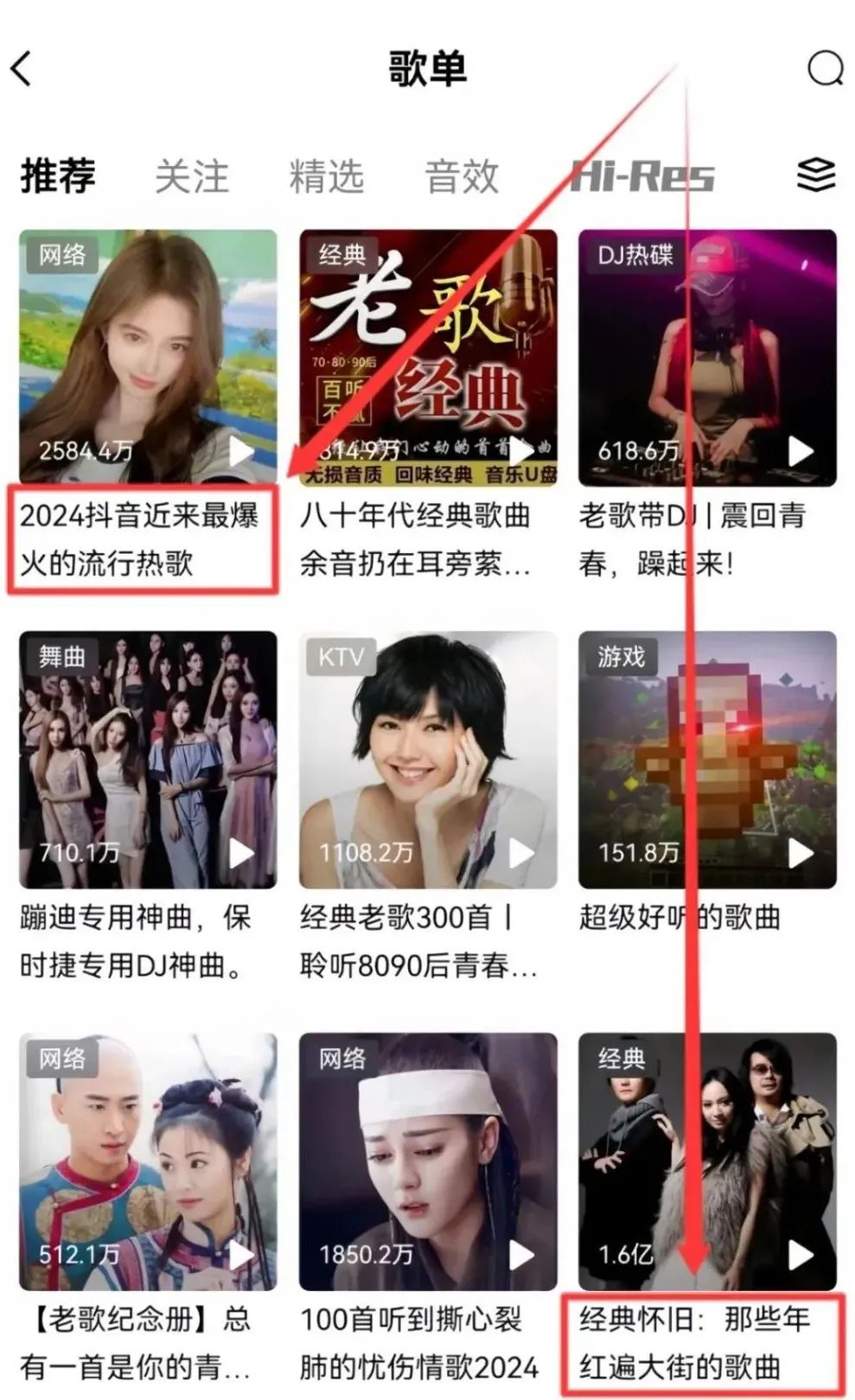Open search from the magnifier icon
855x1400 pixels.
826,67
